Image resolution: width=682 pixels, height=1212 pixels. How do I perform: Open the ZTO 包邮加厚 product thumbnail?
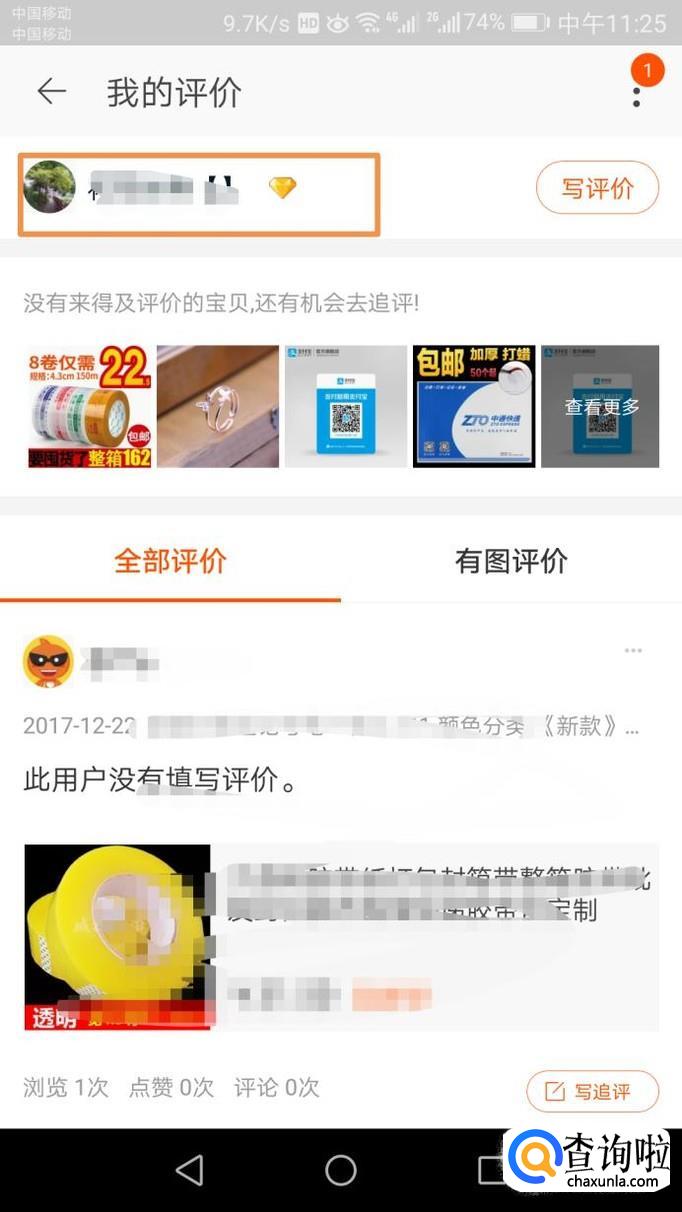[474, 406]
